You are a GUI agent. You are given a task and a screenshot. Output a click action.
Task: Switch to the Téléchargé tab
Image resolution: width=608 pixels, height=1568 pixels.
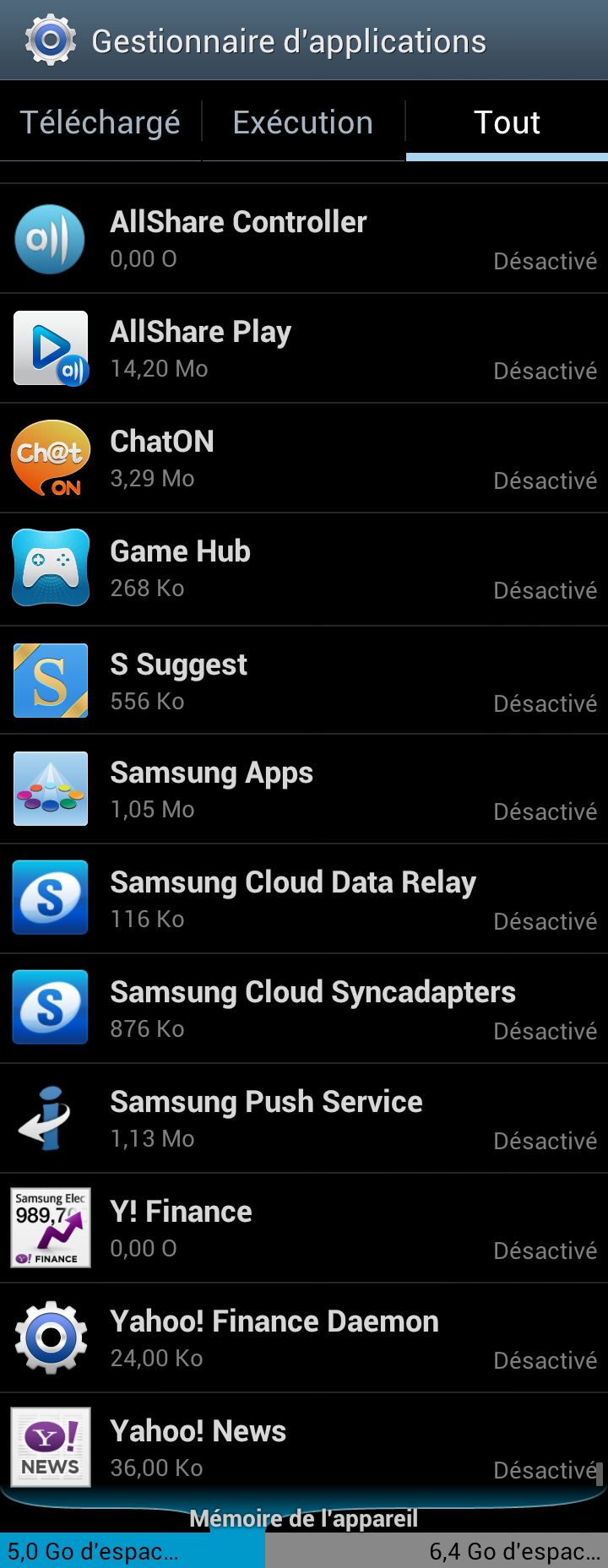(100, 122)
